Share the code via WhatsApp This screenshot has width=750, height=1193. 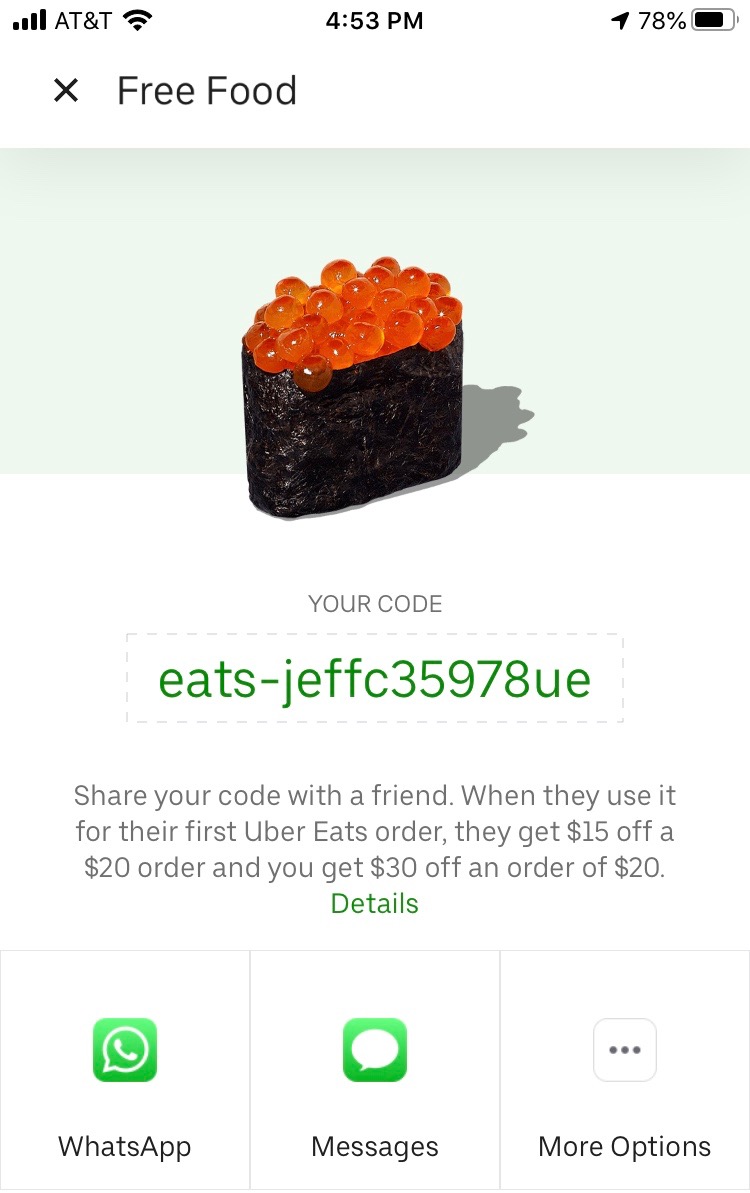coord(125,1069)
